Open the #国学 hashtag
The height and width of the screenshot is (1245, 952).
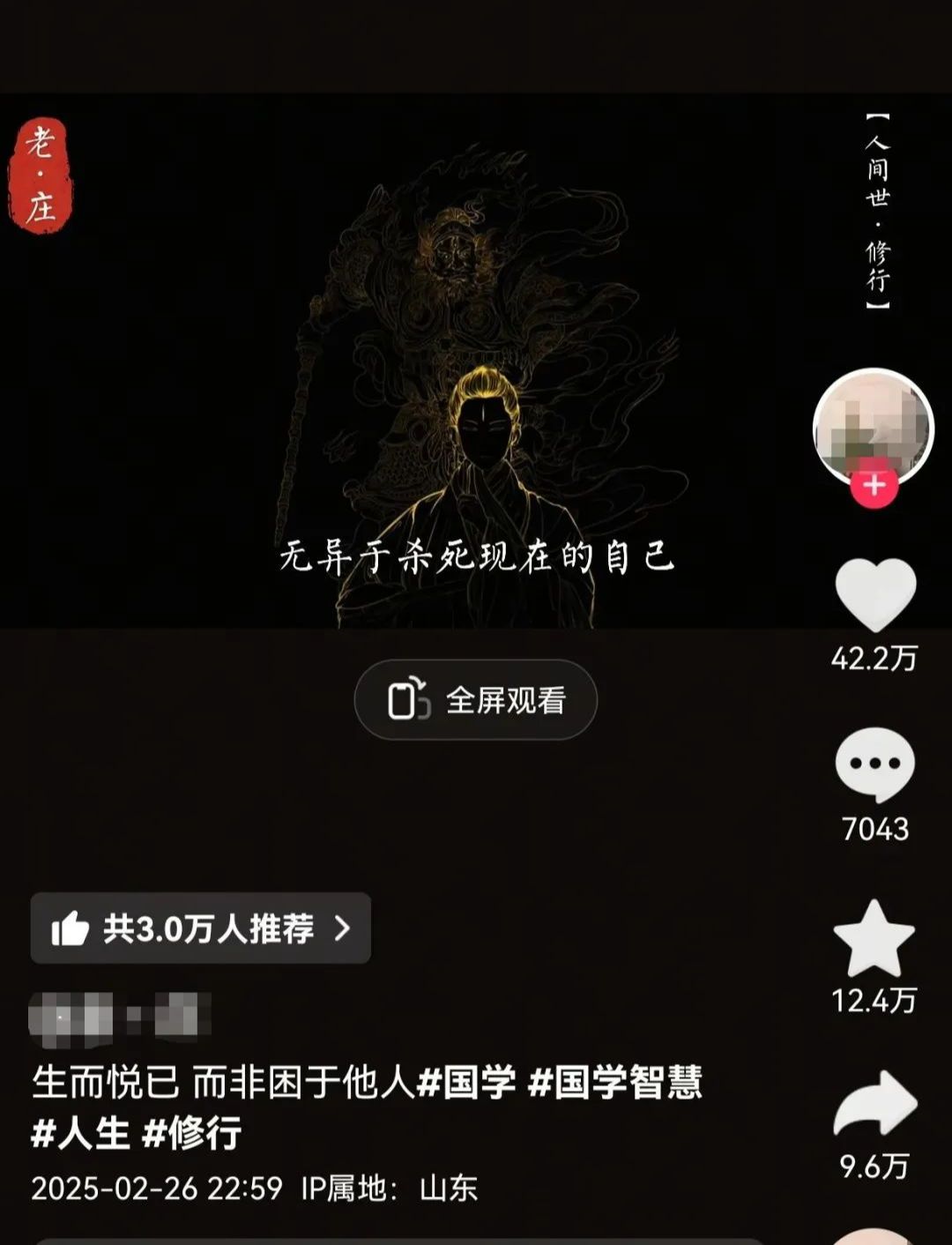point(466,1082)
